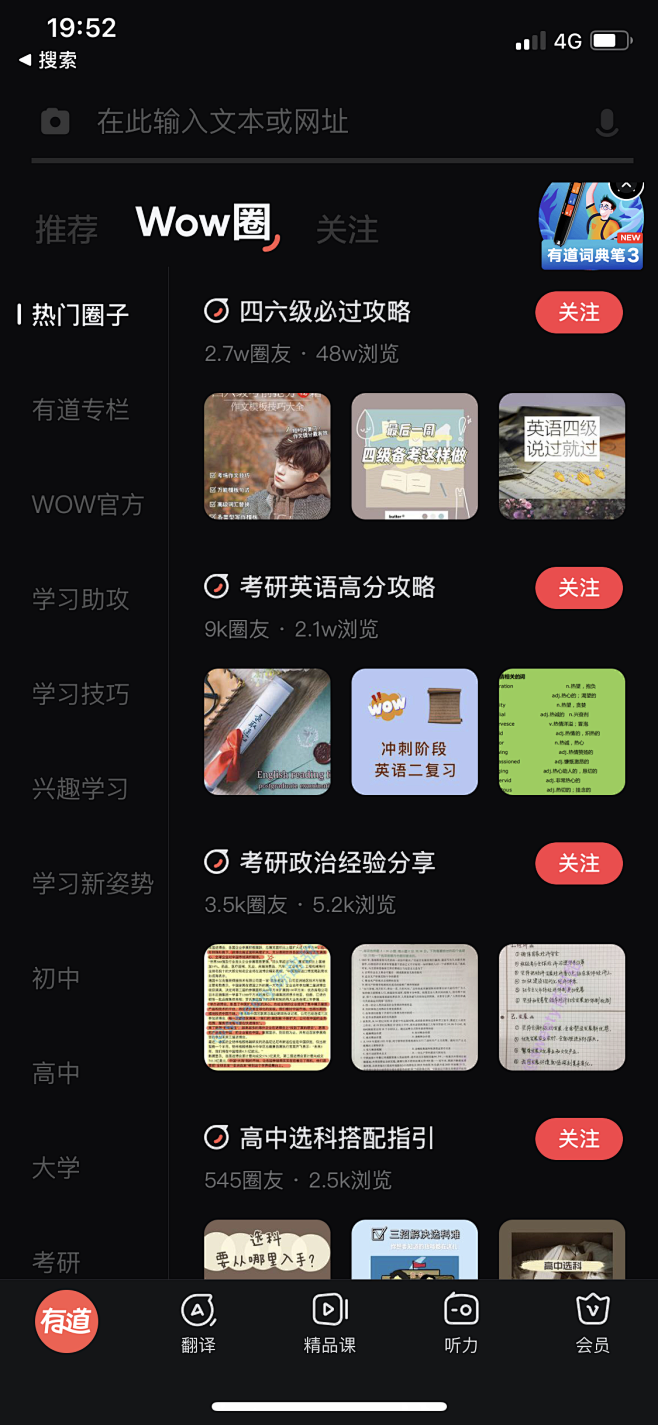Viewport: 658px width, 1425px height.
Task: Follow the 考研政治经验分享 circle
Action: [x=578, y=864]
